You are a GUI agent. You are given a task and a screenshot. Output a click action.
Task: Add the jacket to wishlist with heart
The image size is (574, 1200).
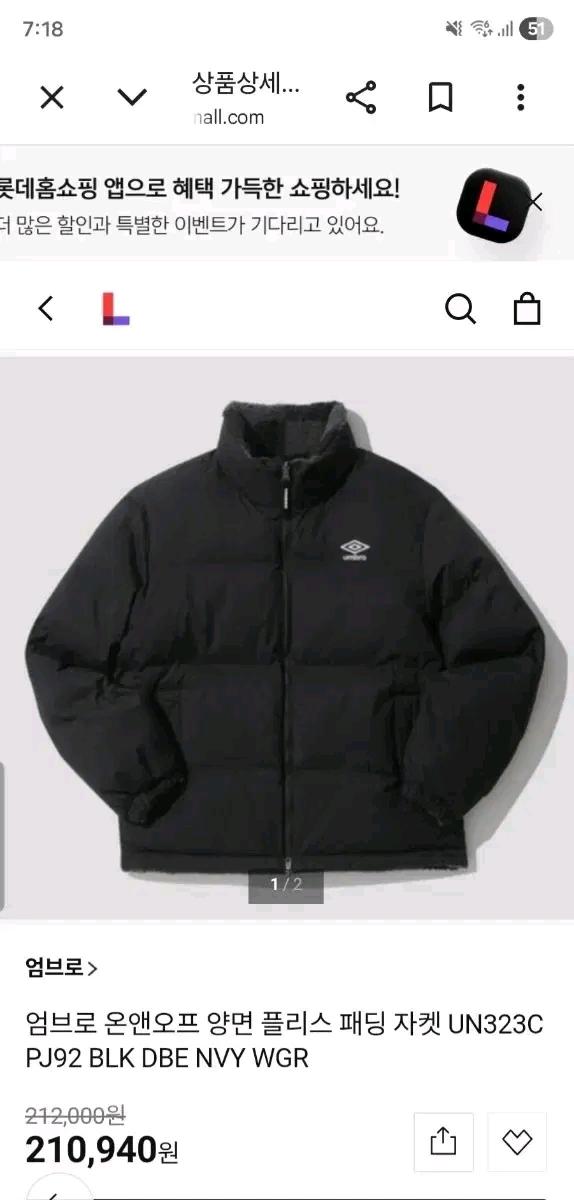click(517, 1141)
